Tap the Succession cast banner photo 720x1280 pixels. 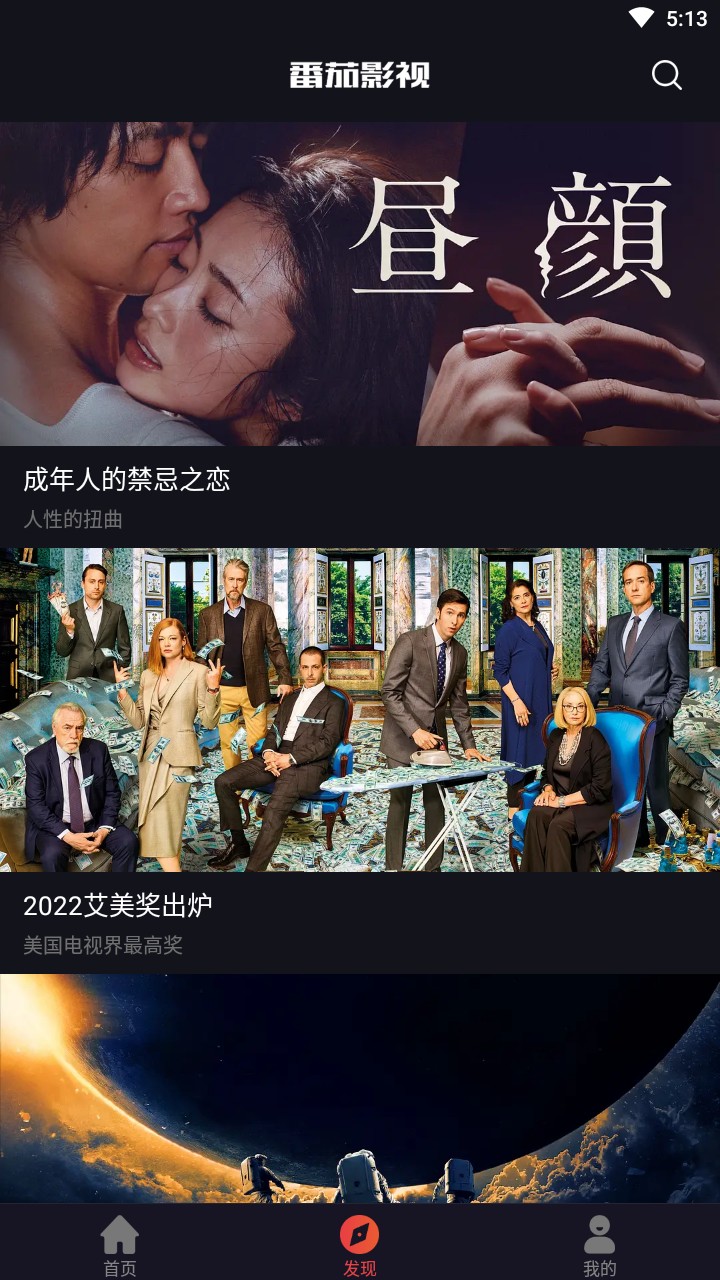360,710
